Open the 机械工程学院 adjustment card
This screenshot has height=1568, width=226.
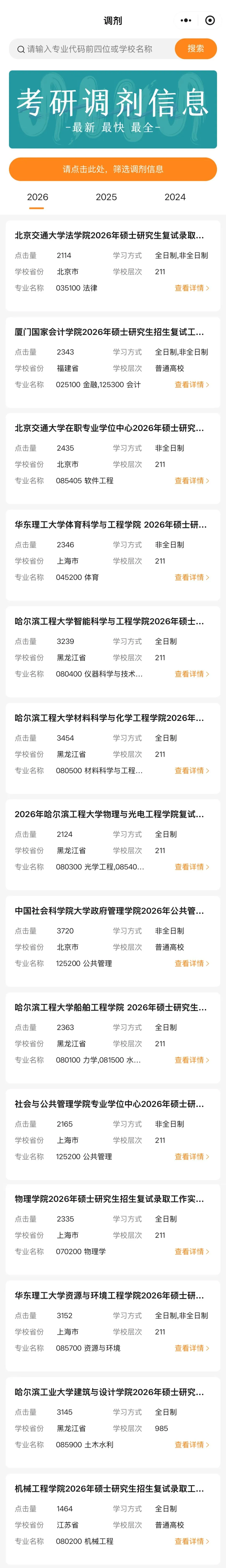[110, 1489]
